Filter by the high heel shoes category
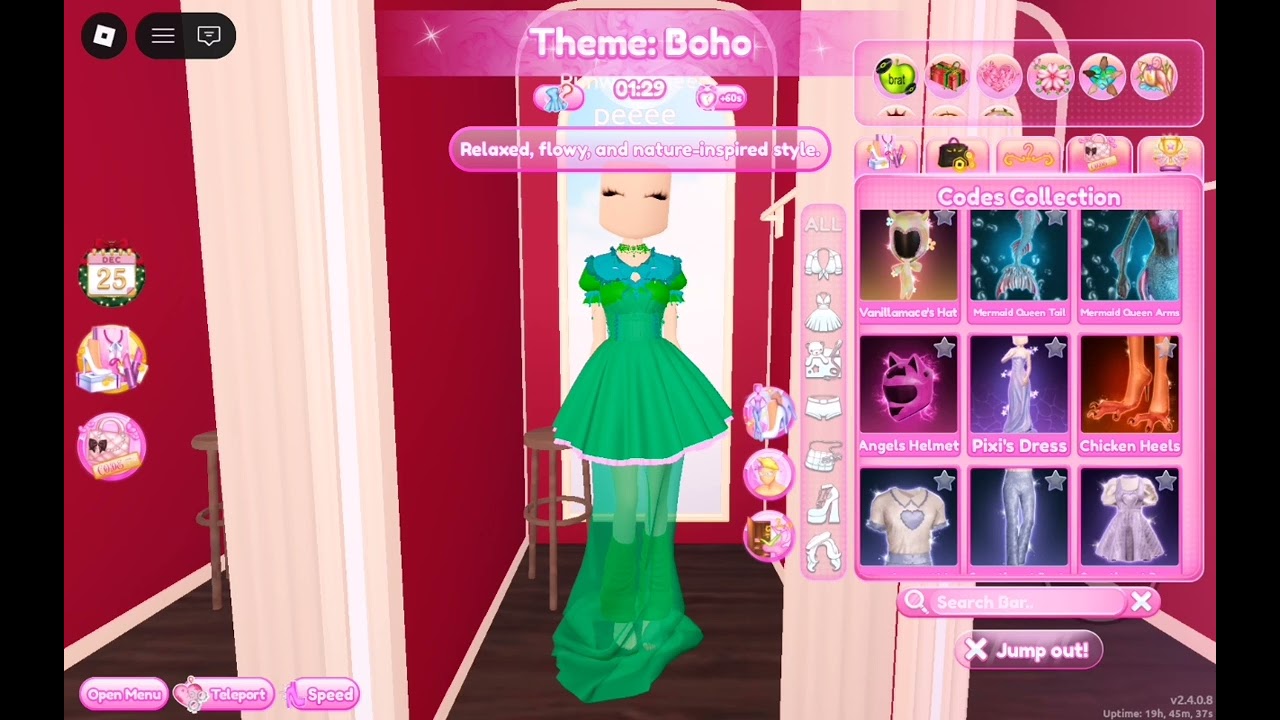This screenshot has height=720, width=1280. pos(824,505)
